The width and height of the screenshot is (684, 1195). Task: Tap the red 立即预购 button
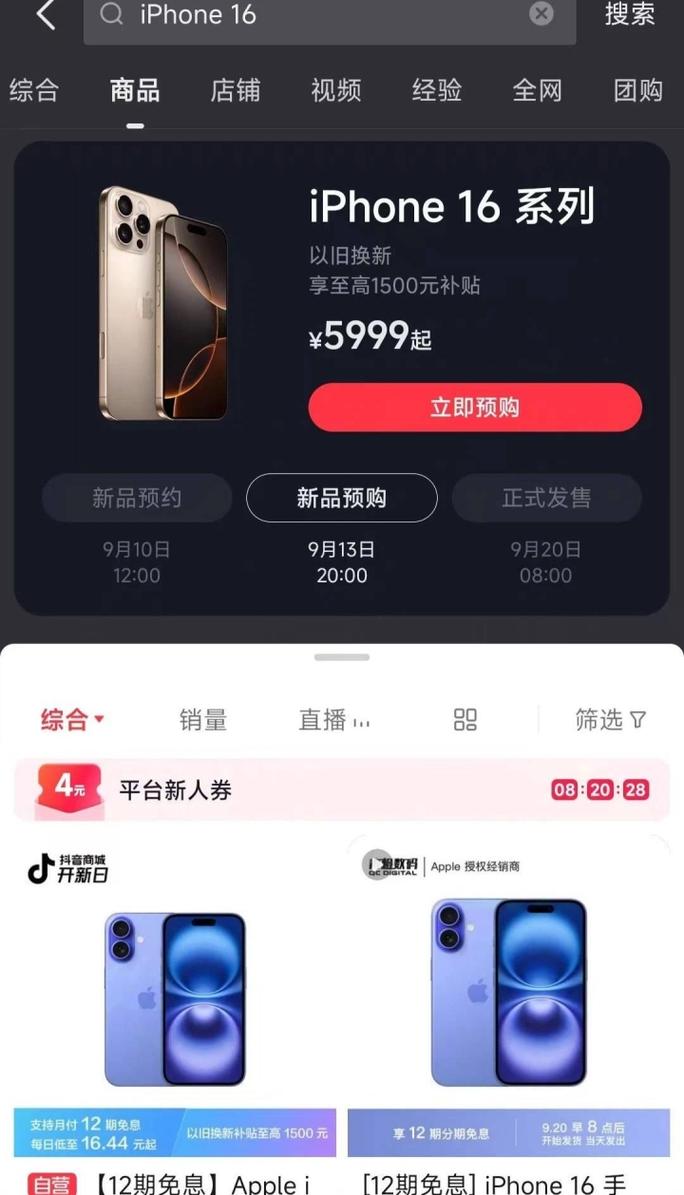point(475,407)
